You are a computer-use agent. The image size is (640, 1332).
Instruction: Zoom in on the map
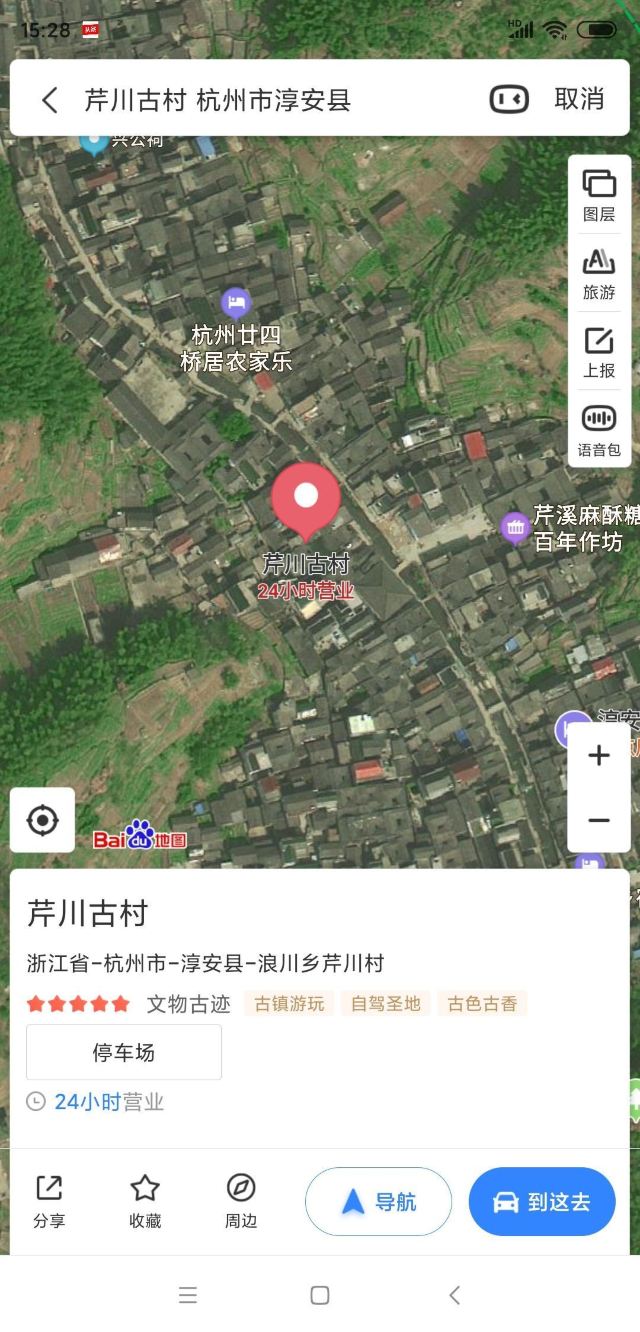pyautogui.click(x=599, y=755)
